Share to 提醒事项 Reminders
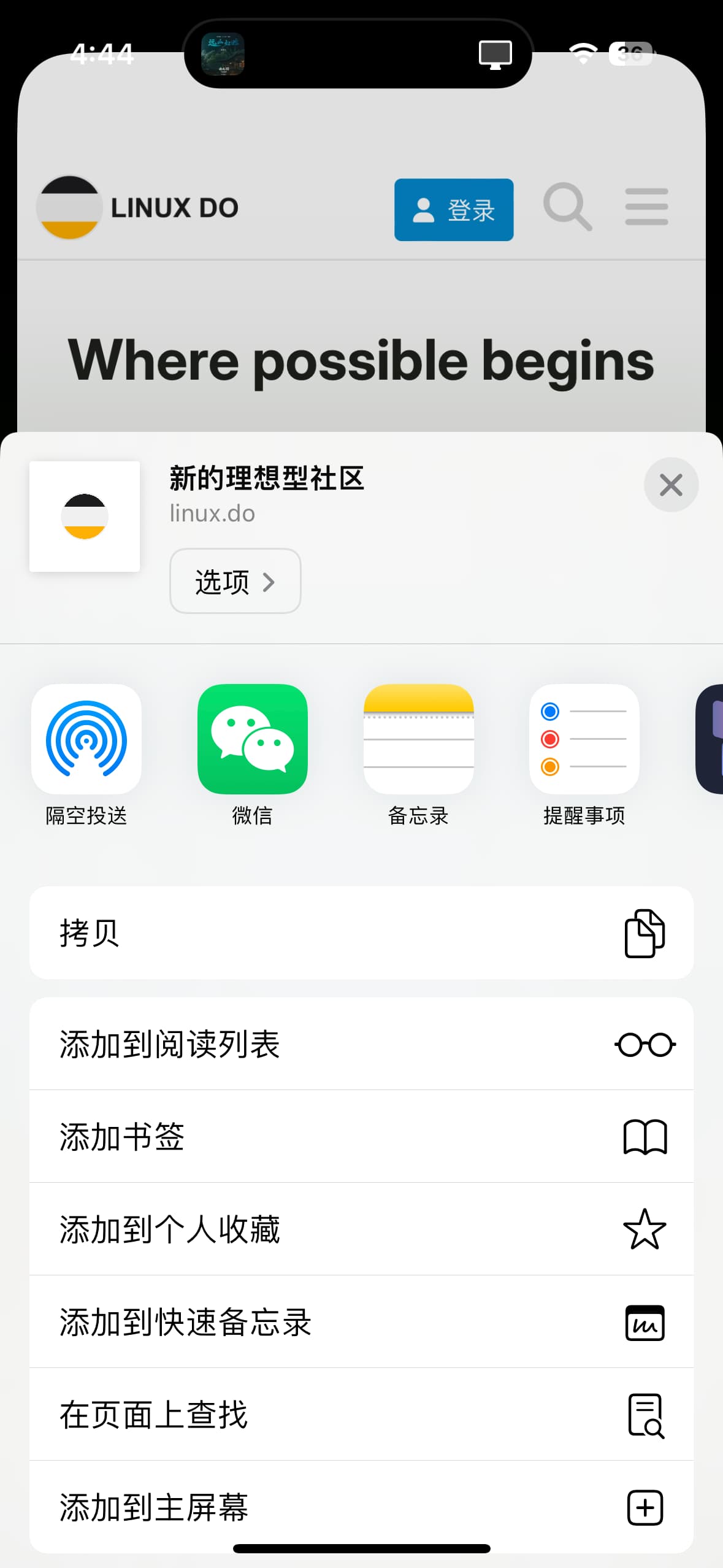The image size is (723, 1568). [584, 755]
